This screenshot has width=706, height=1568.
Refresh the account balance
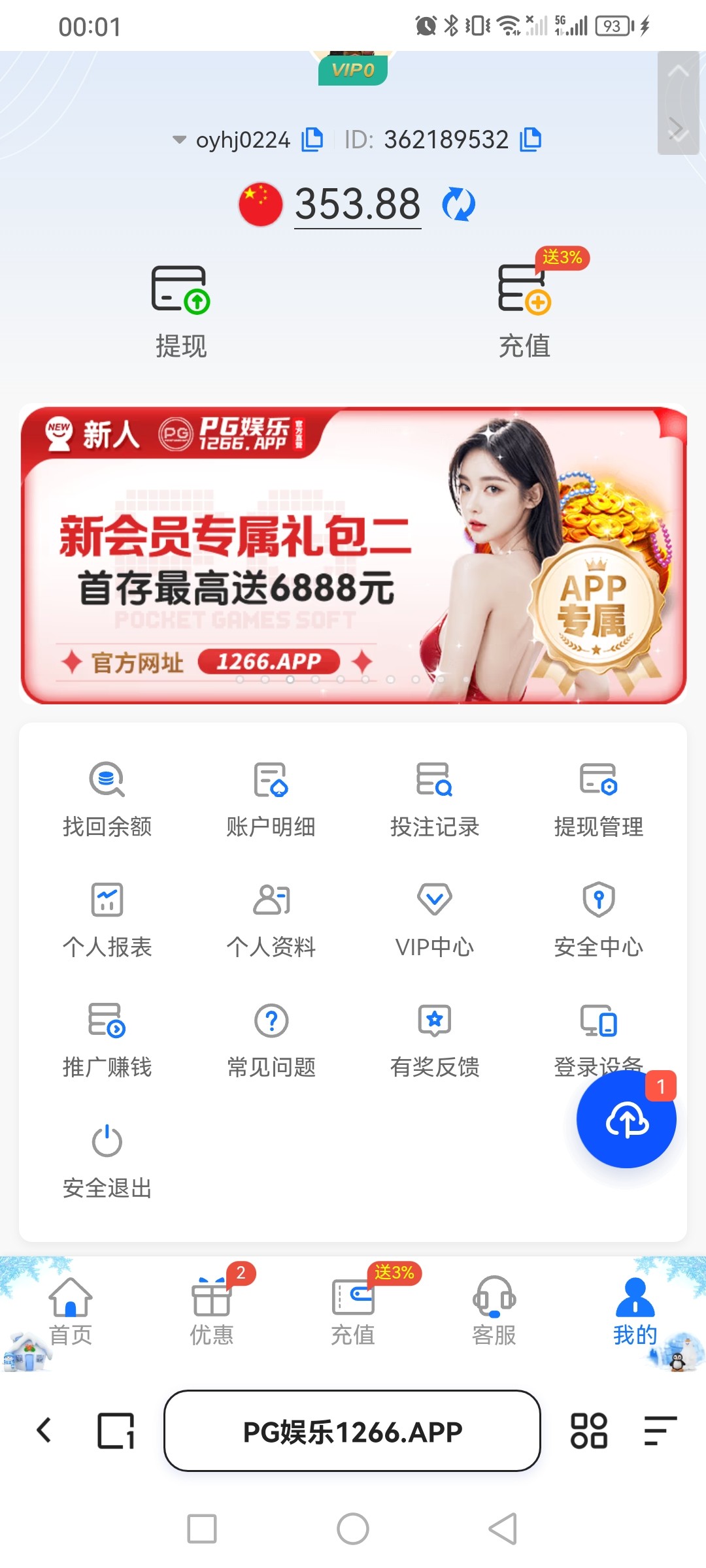click(x=458, y=204)
